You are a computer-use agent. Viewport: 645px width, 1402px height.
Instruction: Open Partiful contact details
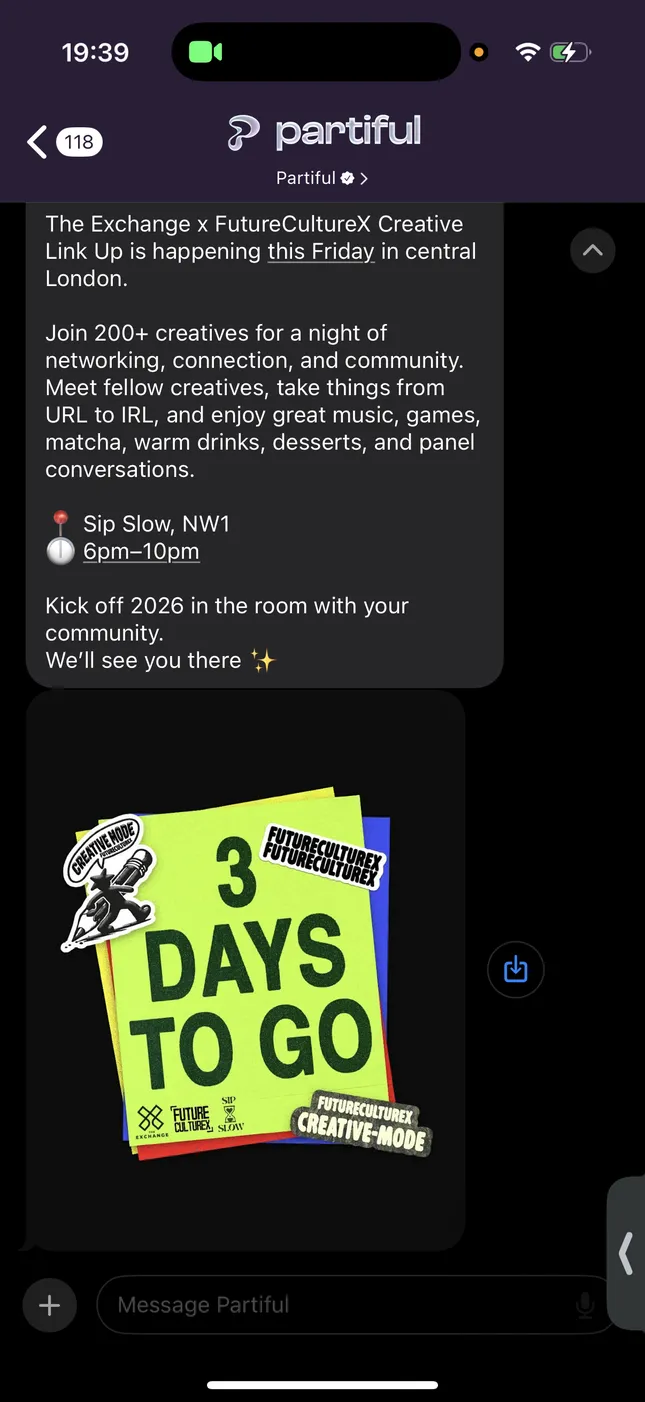tap(322, 178)
